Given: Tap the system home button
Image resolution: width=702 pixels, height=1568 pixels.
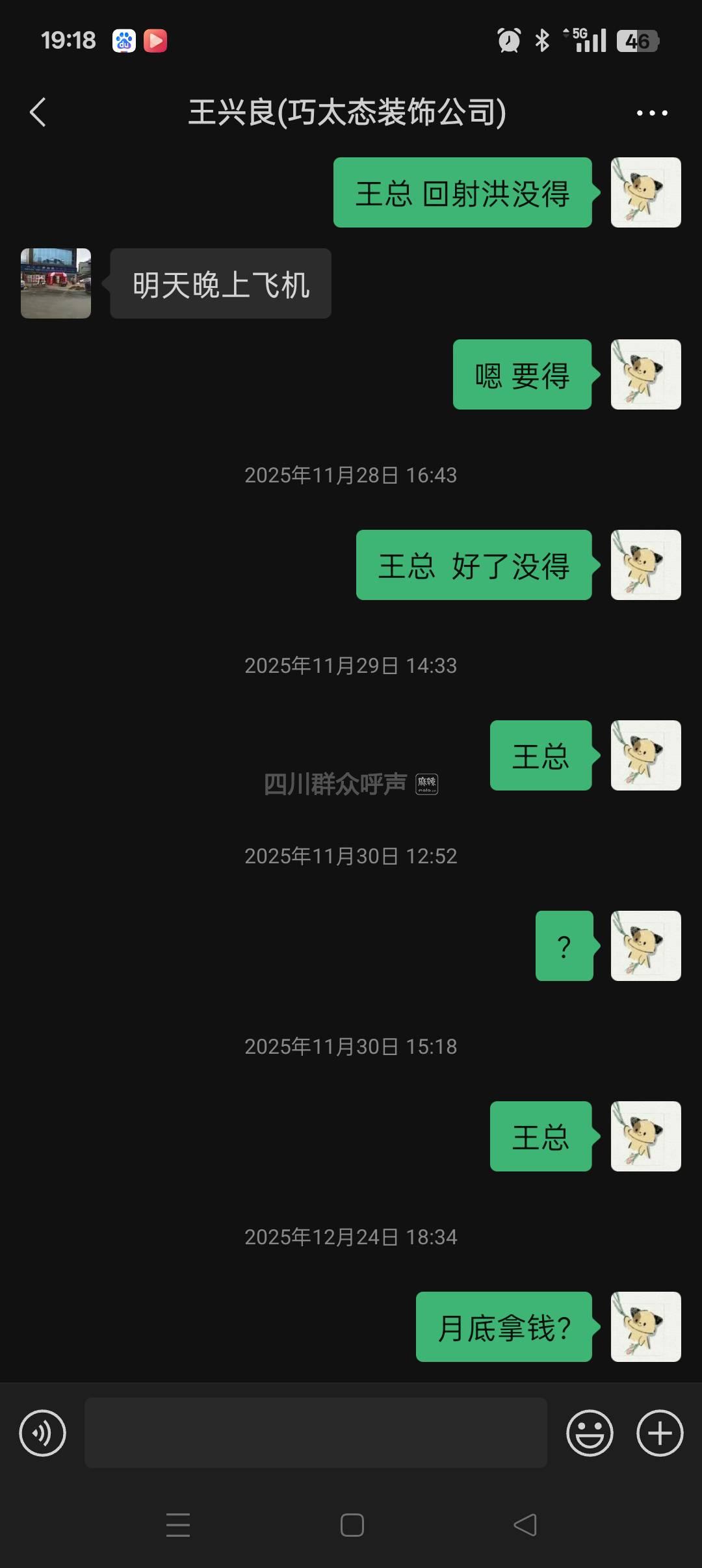Looking at the screenshot, I should click(x=352, y=1525).
